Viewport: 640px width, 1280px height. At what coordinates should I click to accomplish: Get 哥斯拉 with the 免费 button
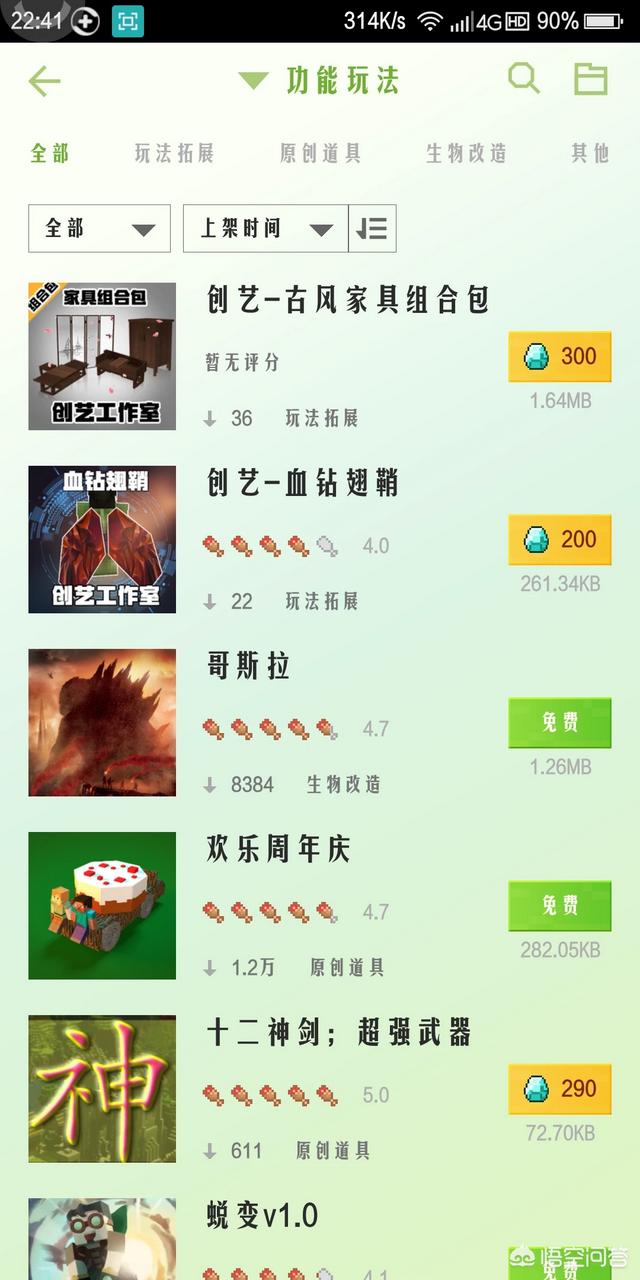pyautogui.click(x=559, y=723)
